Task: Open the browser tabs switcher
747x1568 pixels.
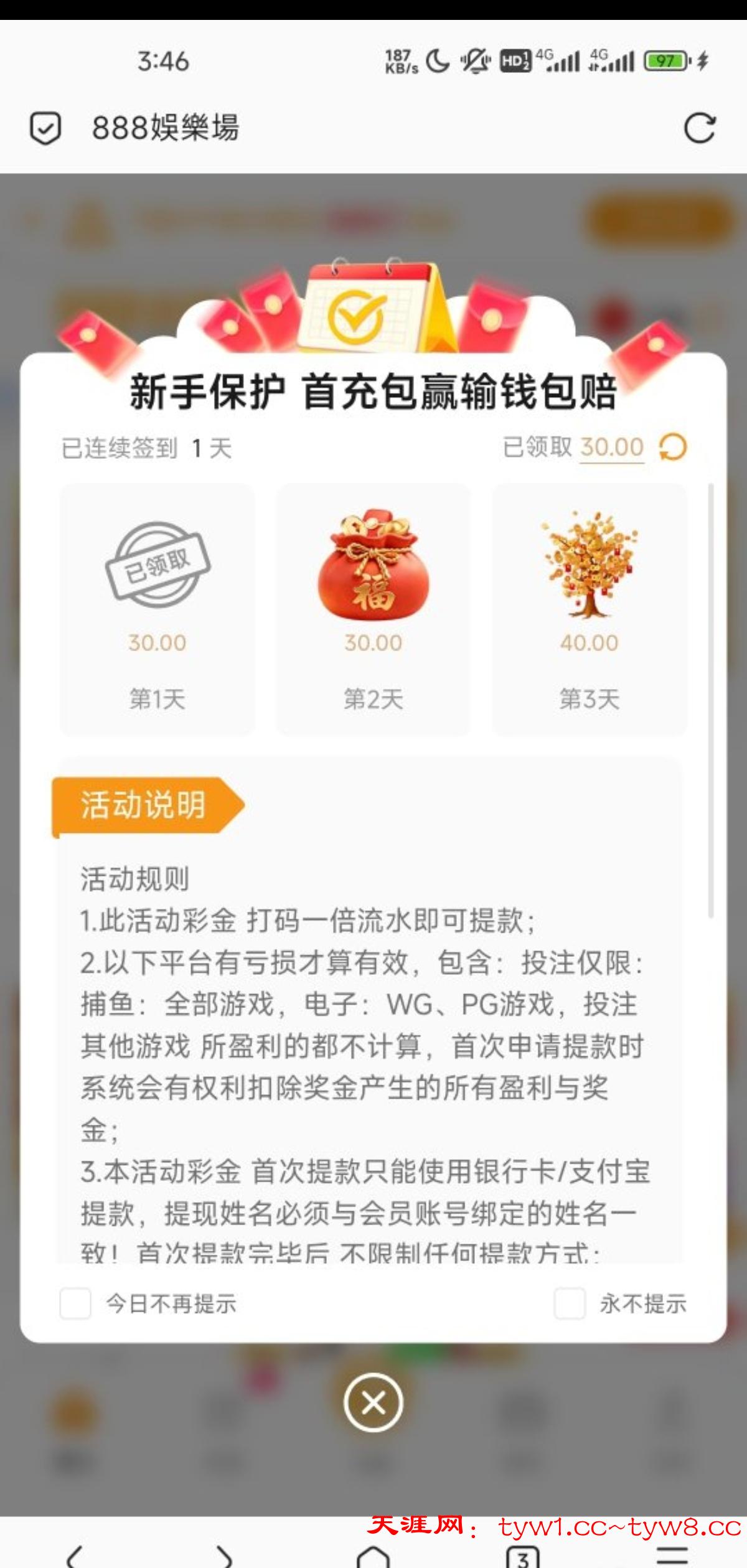Action: pyautogui.click(x=522, y=1555)
